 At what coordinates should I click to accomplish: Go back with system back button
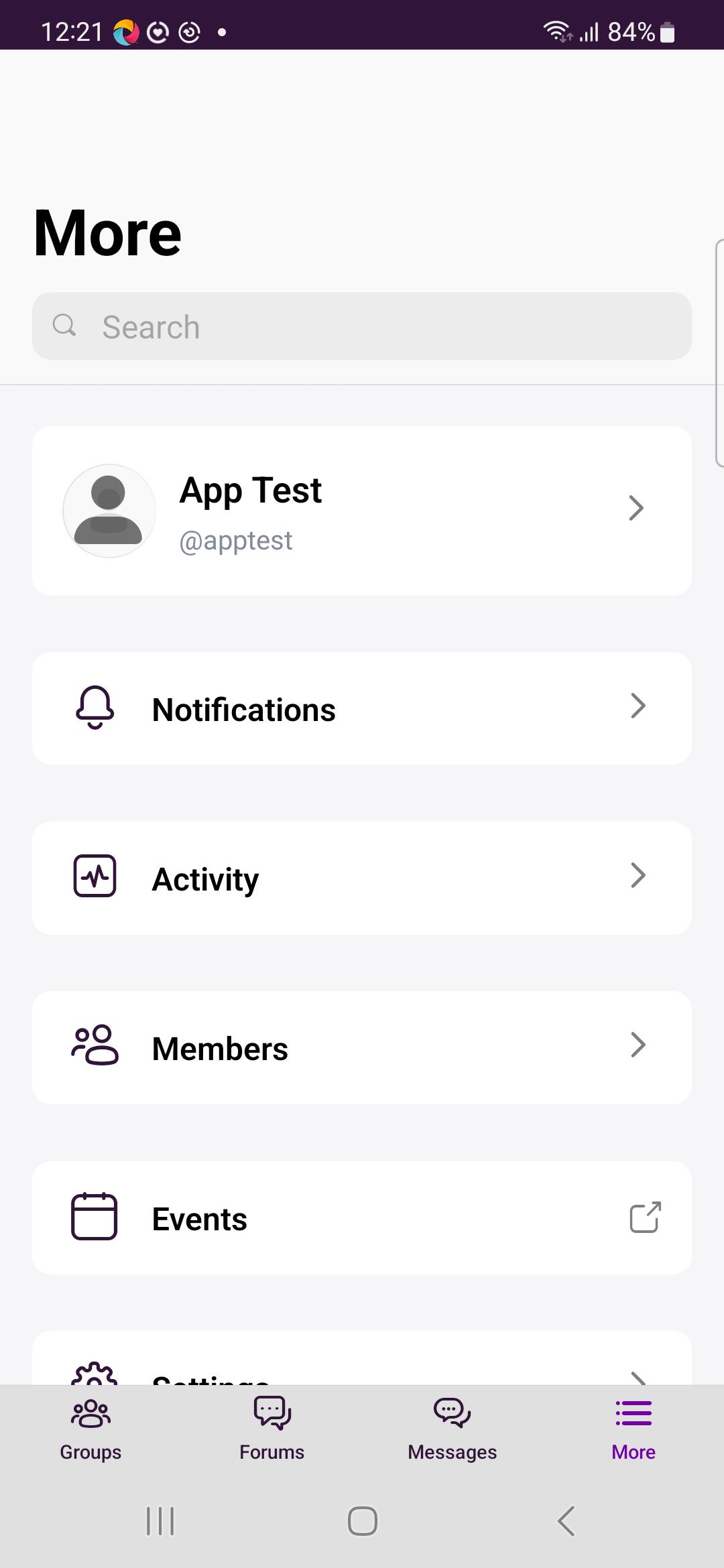click(566, 1521)
